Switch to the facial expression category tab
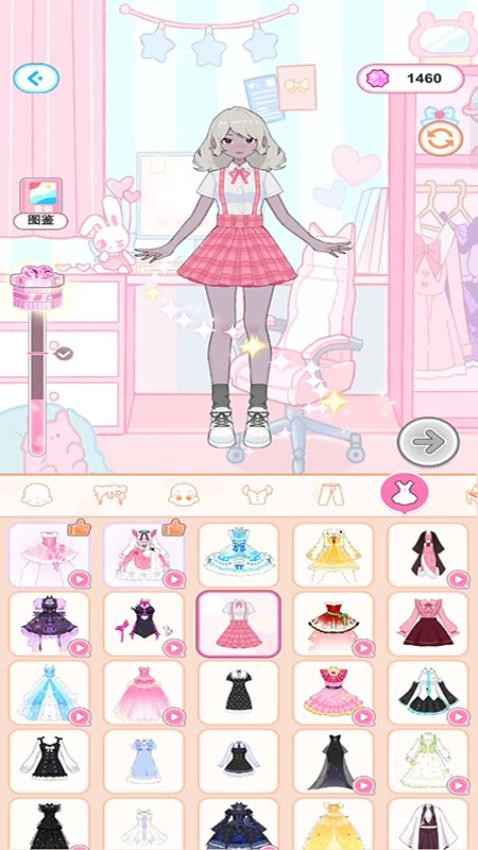The height and width of the screenshot is (850, 478). 184,494
